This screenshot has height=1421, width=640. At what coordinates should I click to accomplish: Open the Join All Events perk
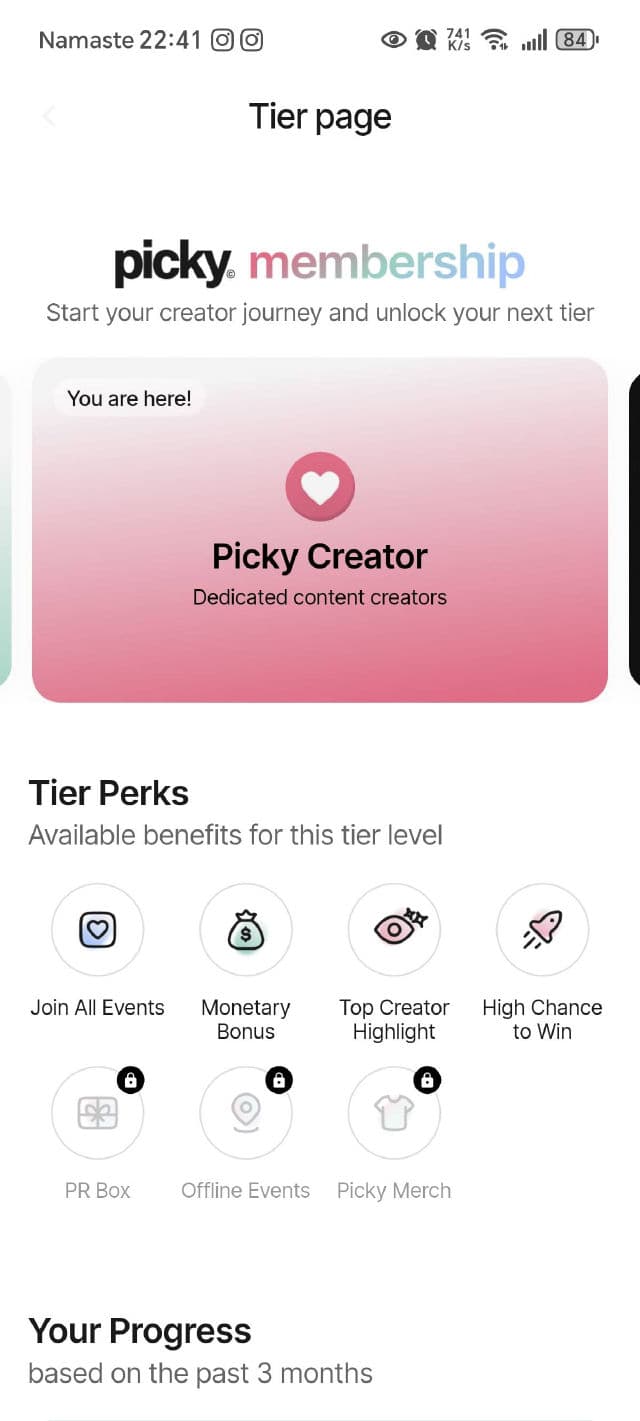tap(98, 930)
